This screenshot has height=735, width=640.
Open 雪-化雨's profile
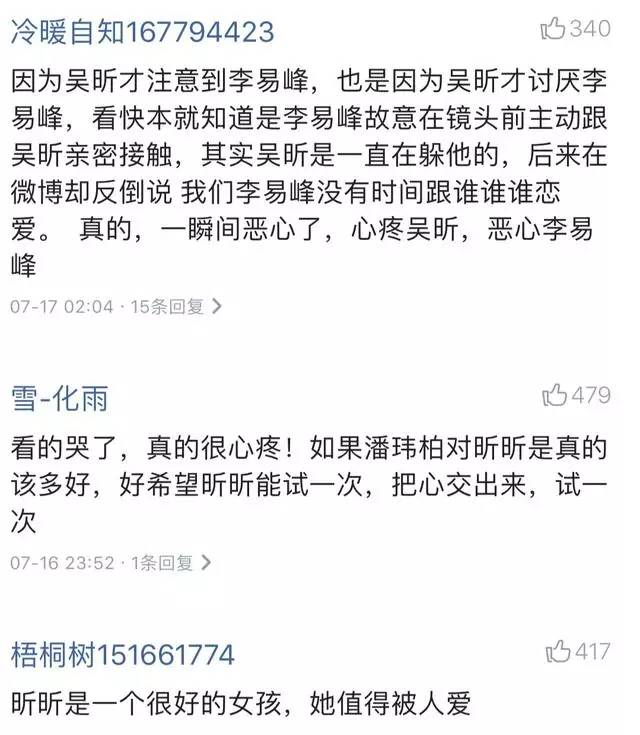(x=59, y=399)
